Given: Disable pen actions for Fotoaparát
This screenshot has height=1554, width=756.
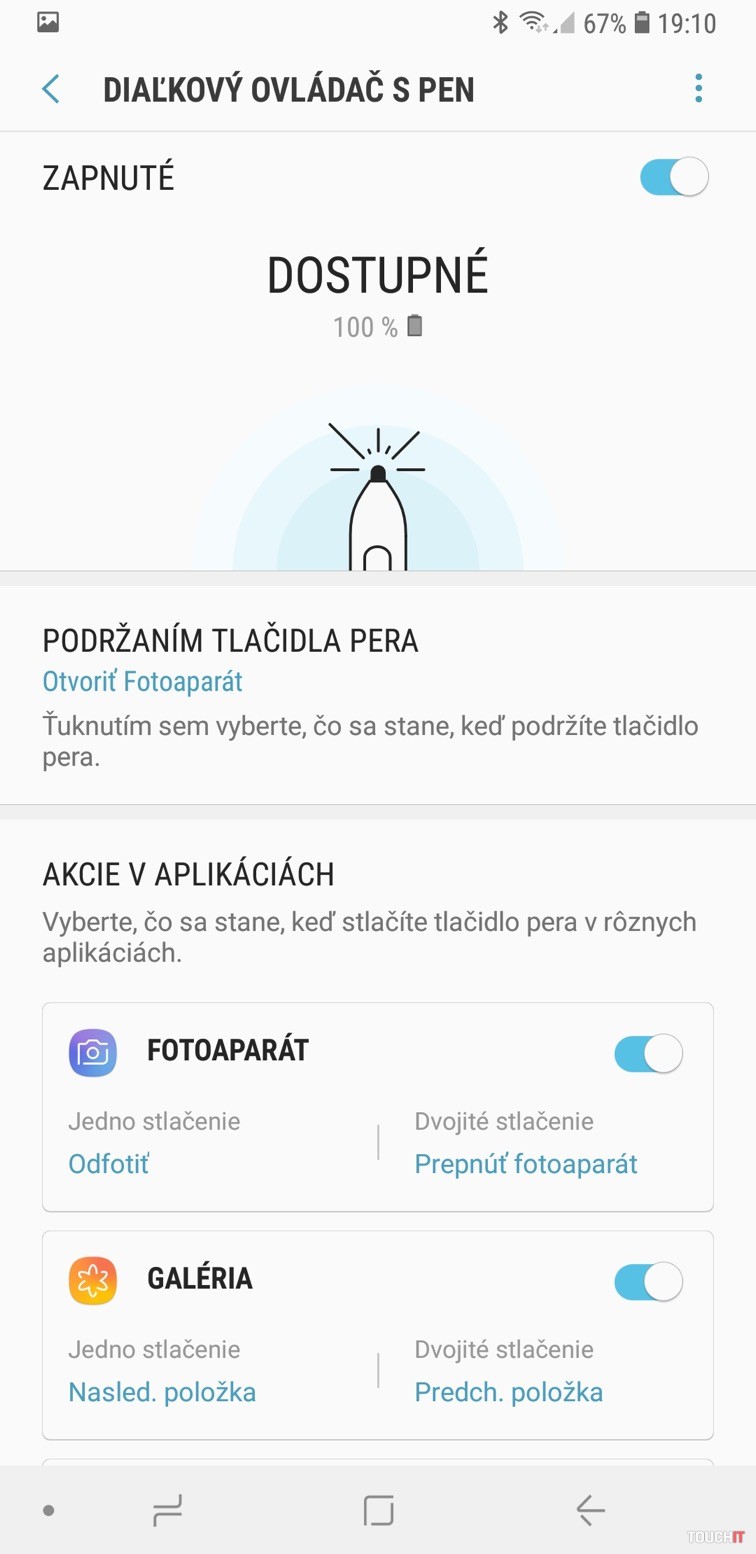Looking at the screenshot, I should pyautogui.click(x=648, y=1053).
